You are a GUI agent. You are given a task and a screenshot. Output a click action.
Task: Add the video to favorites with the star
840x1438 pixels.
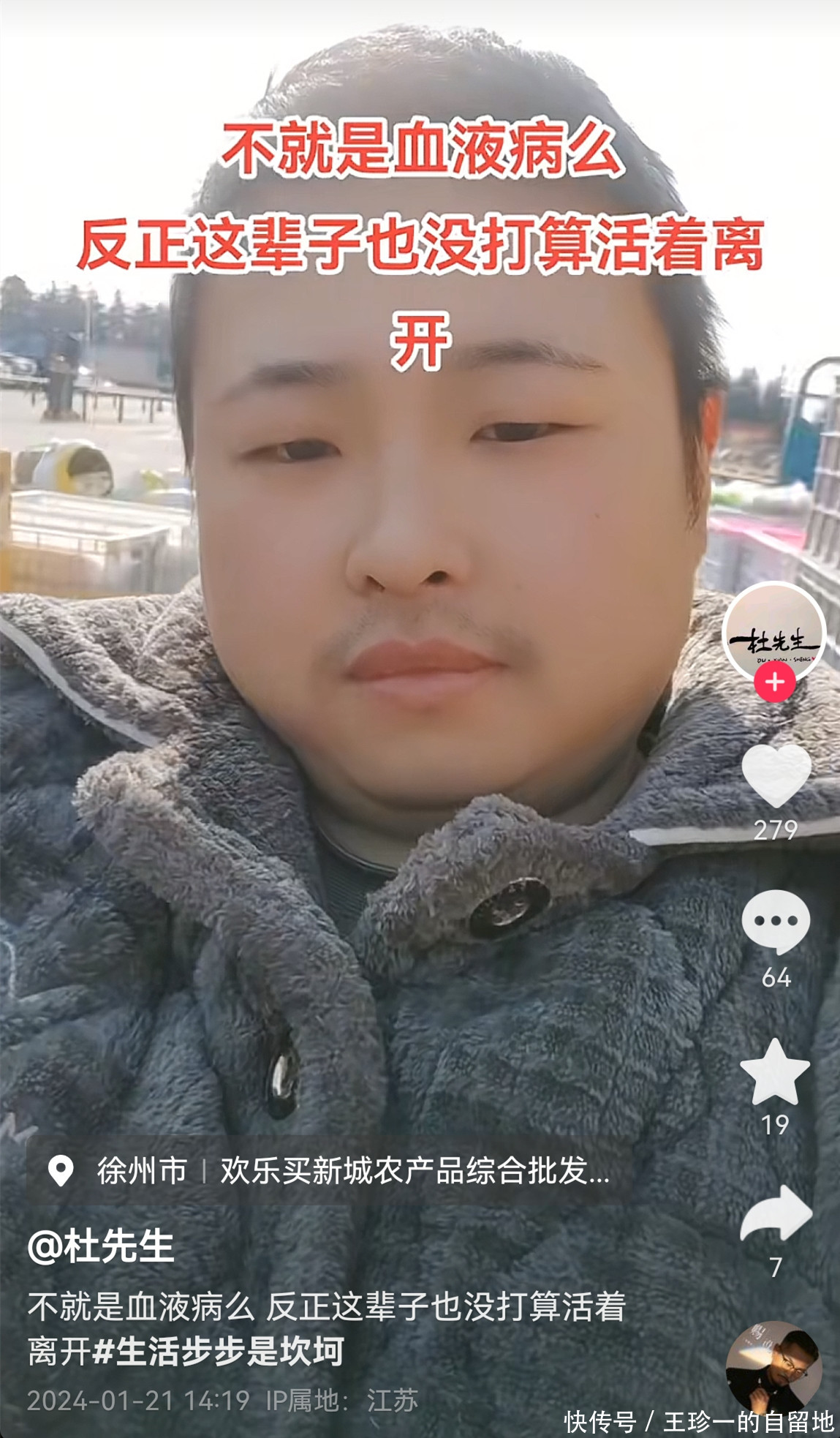point(775,1072)
